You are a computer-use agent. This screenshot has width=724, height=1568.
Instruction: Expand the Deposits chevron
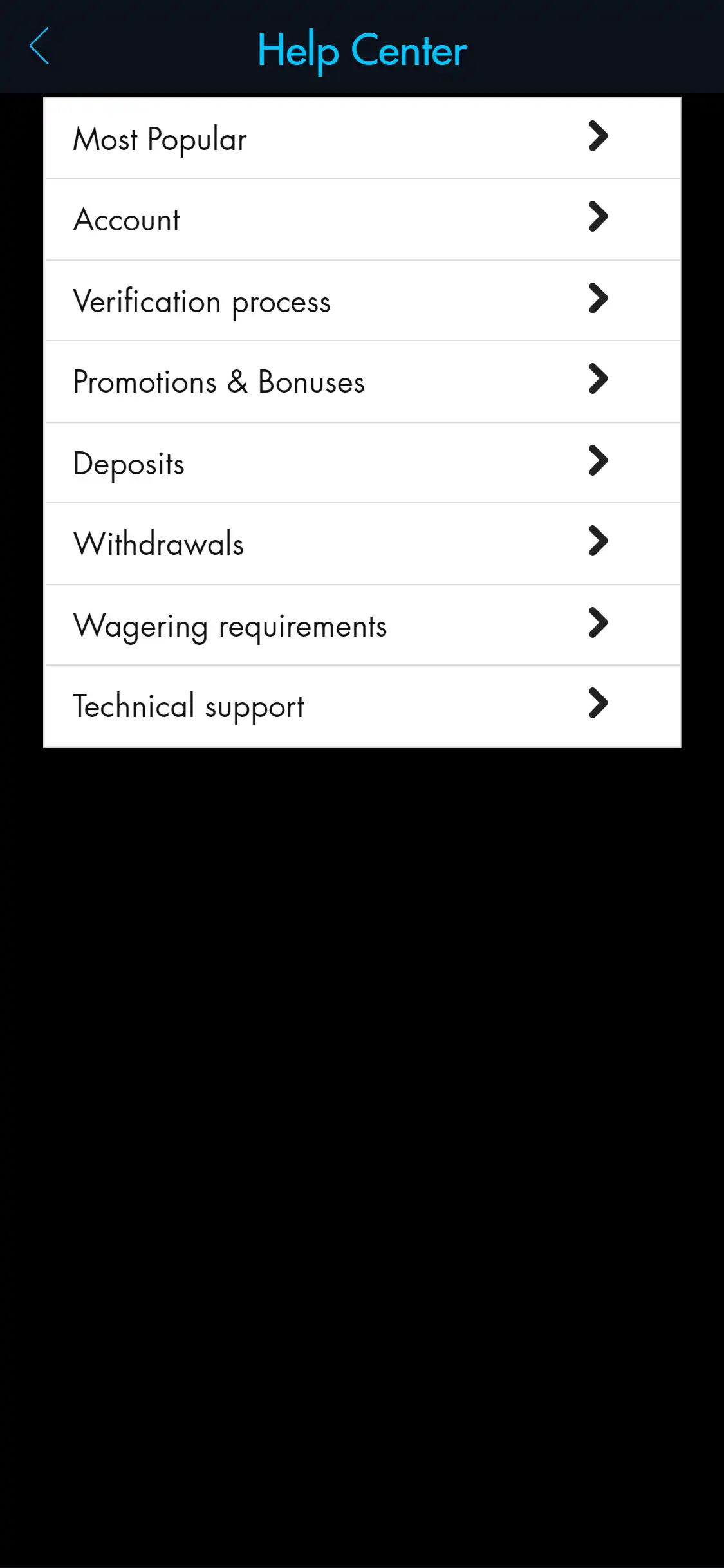(x=598, y=462)
